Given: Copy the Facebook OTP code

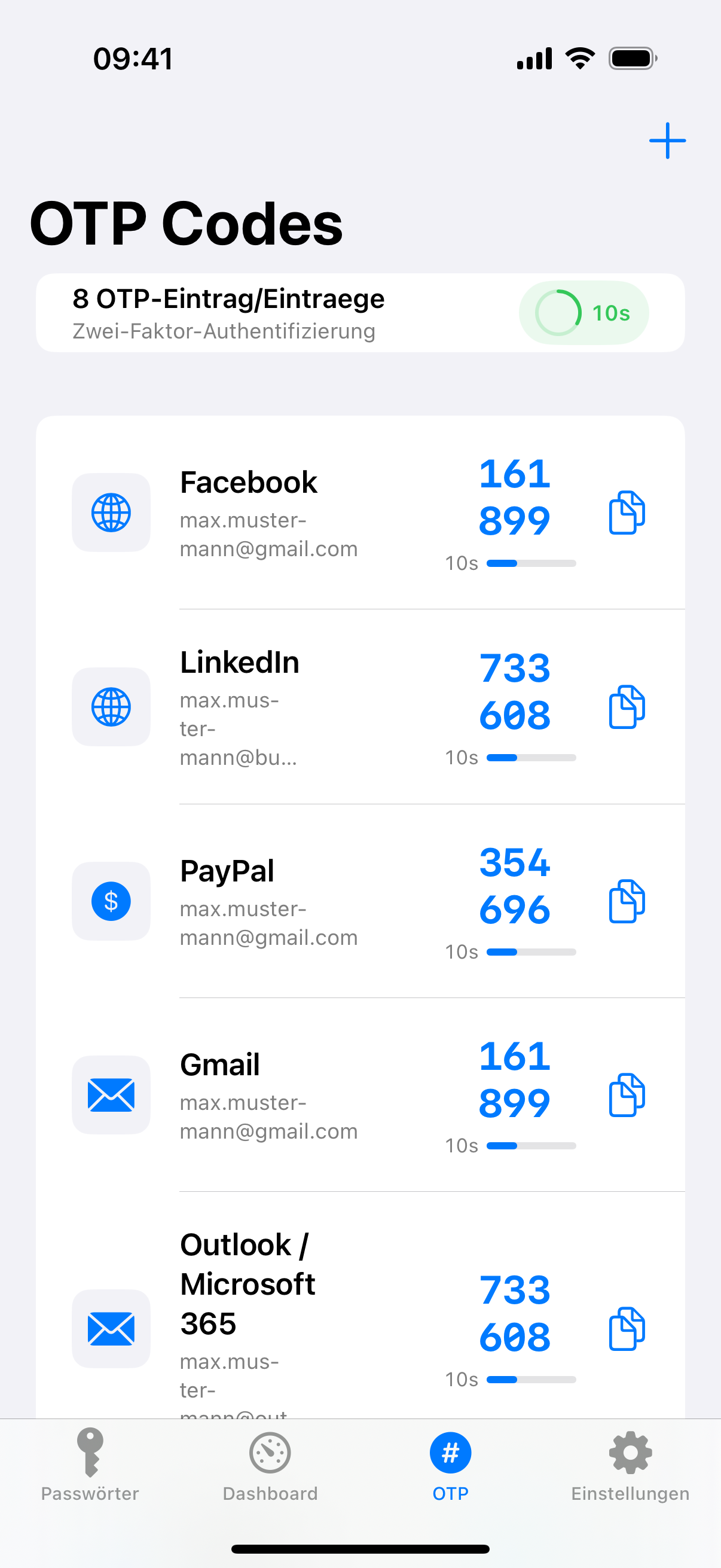Looking at the screenshot, I should 626,513.
